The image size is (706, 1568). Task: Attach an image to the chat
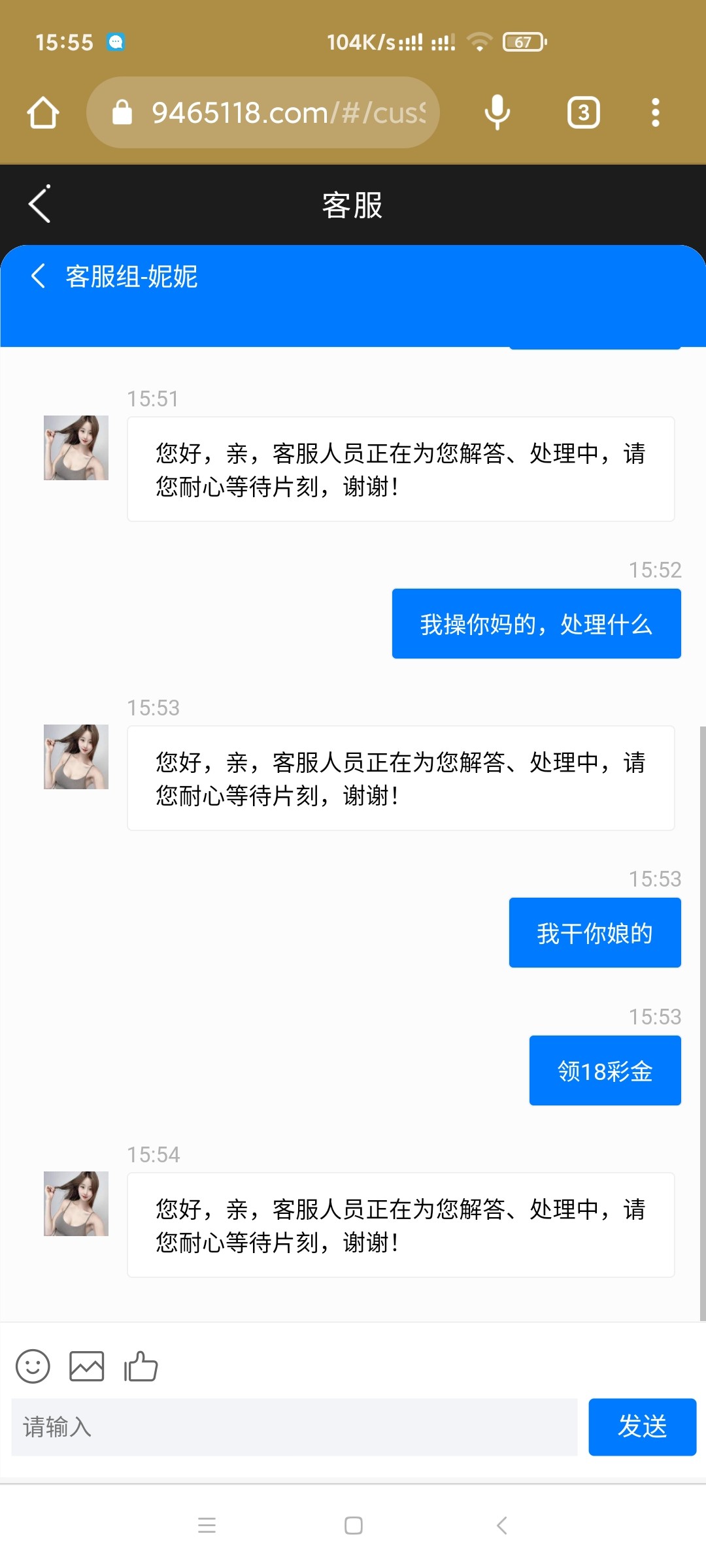(87, 1366)
